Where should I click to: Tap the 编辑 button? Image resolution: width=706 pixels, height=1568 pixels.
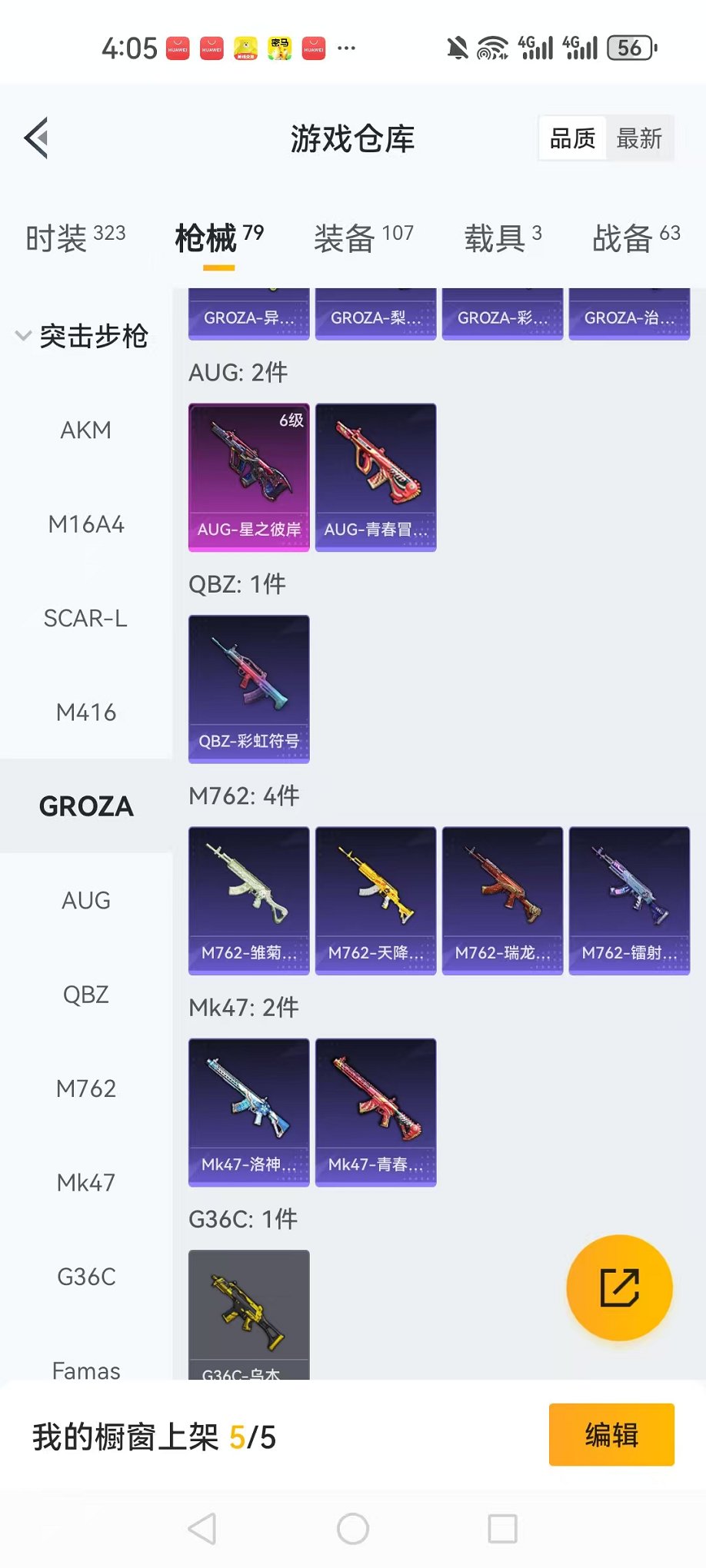coord(611,1435)
